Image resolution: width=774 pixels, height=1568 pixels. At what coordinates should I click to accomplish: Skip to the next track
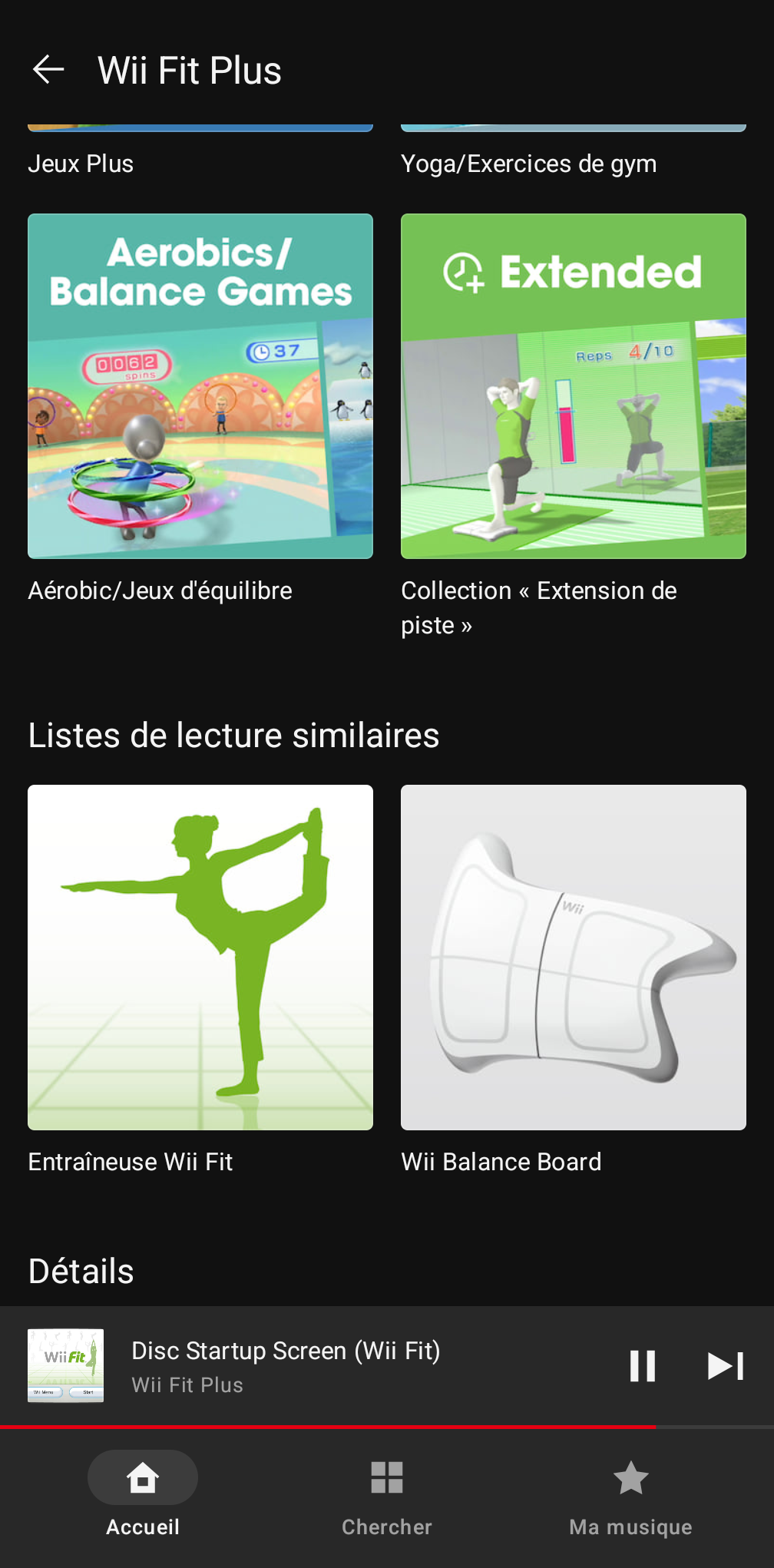tap(725, 1366)
